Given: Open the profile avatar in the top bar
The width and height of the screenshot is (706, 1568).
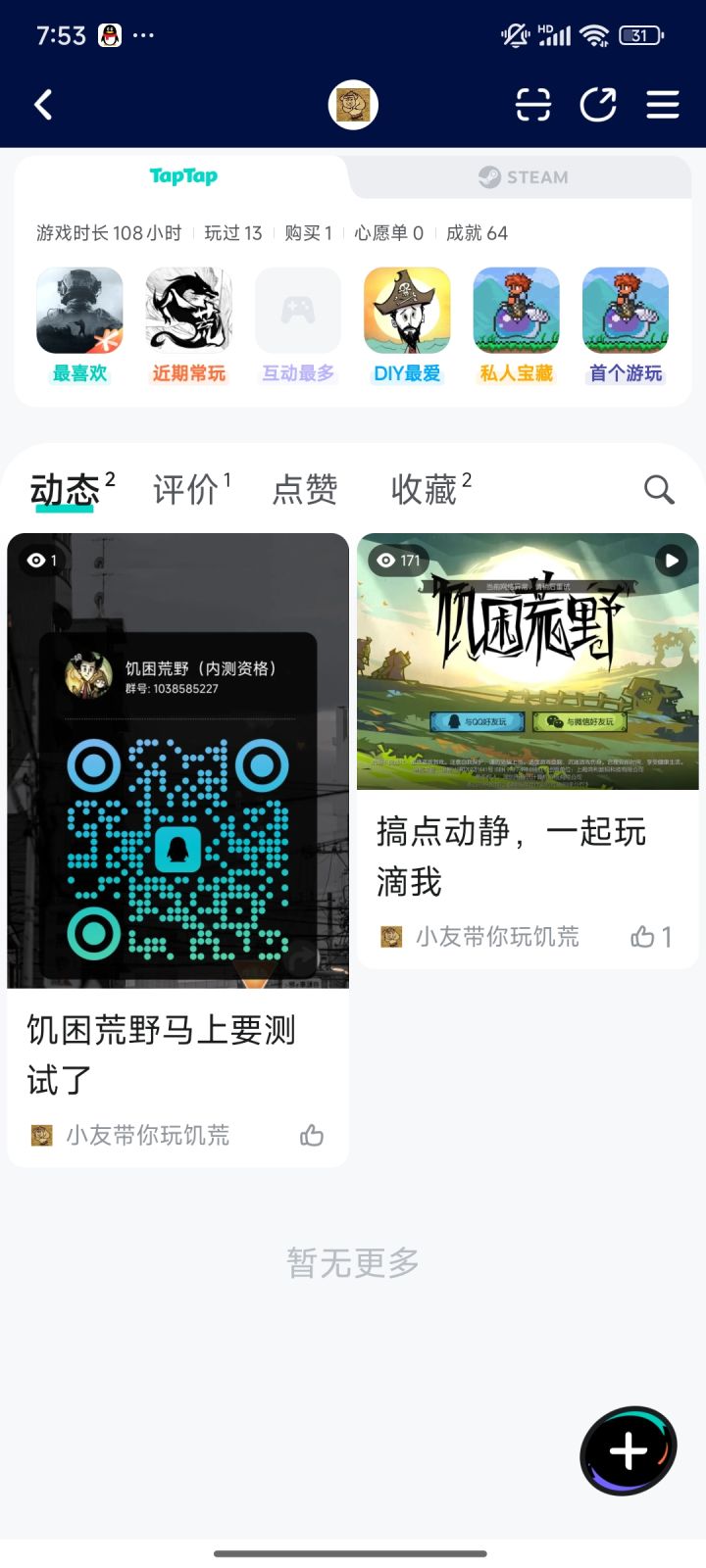Looking at the screenshot, I should [352, 104].
